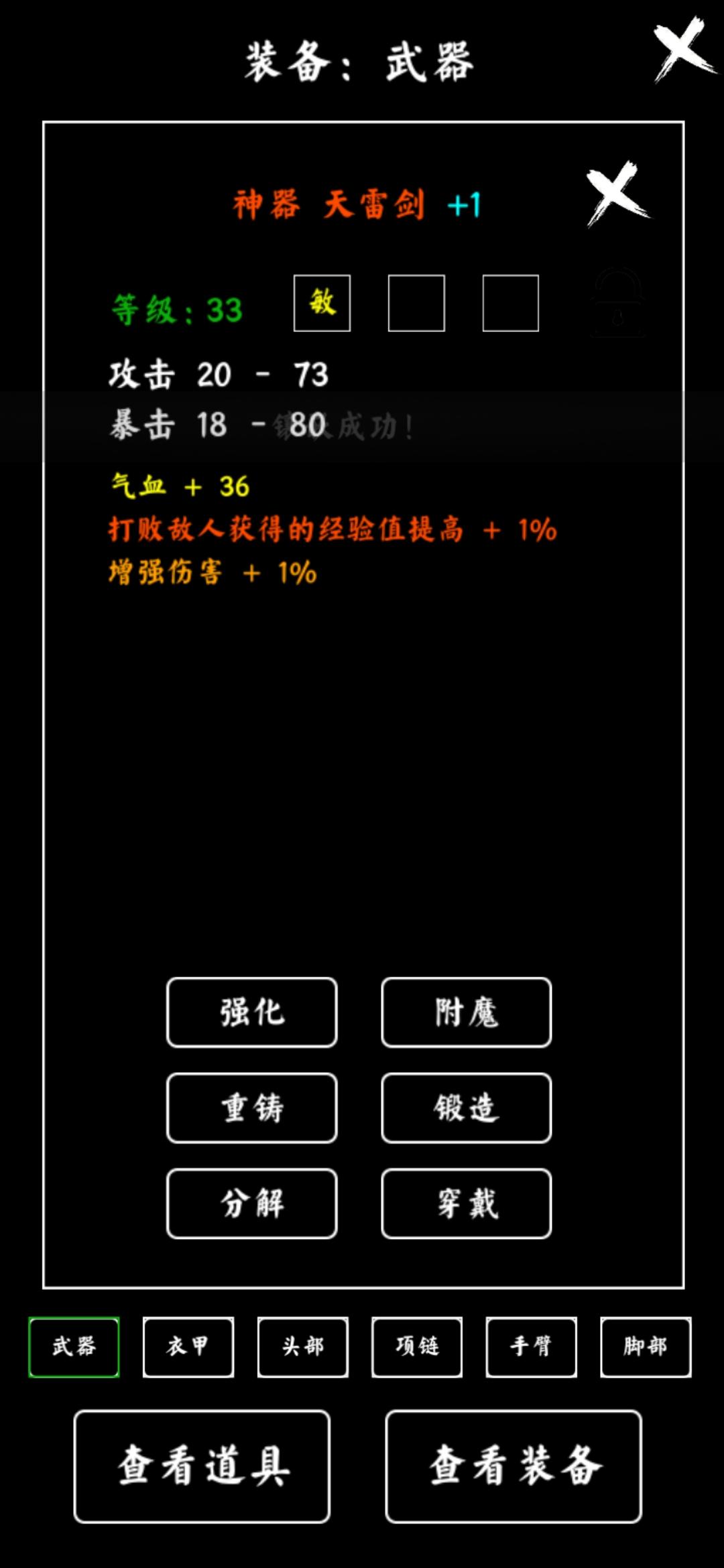Choose 分解 to dismantle the weapon

coord(252,1203)
